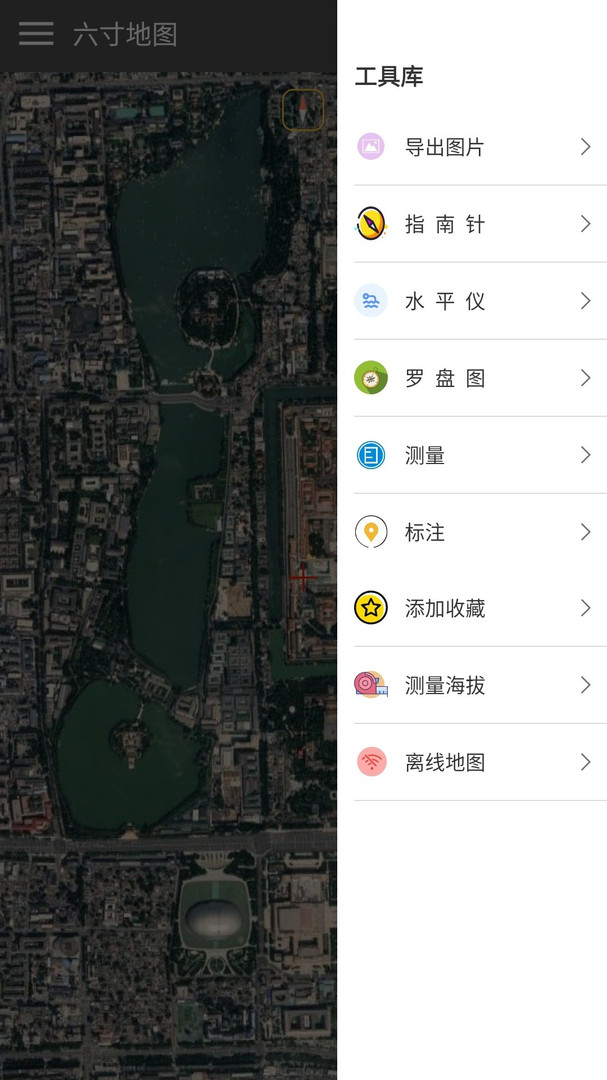The height and width of the screenshot is (1080, 607).
Task: Tap the hamburger menu button
Action: pos(36,34)
